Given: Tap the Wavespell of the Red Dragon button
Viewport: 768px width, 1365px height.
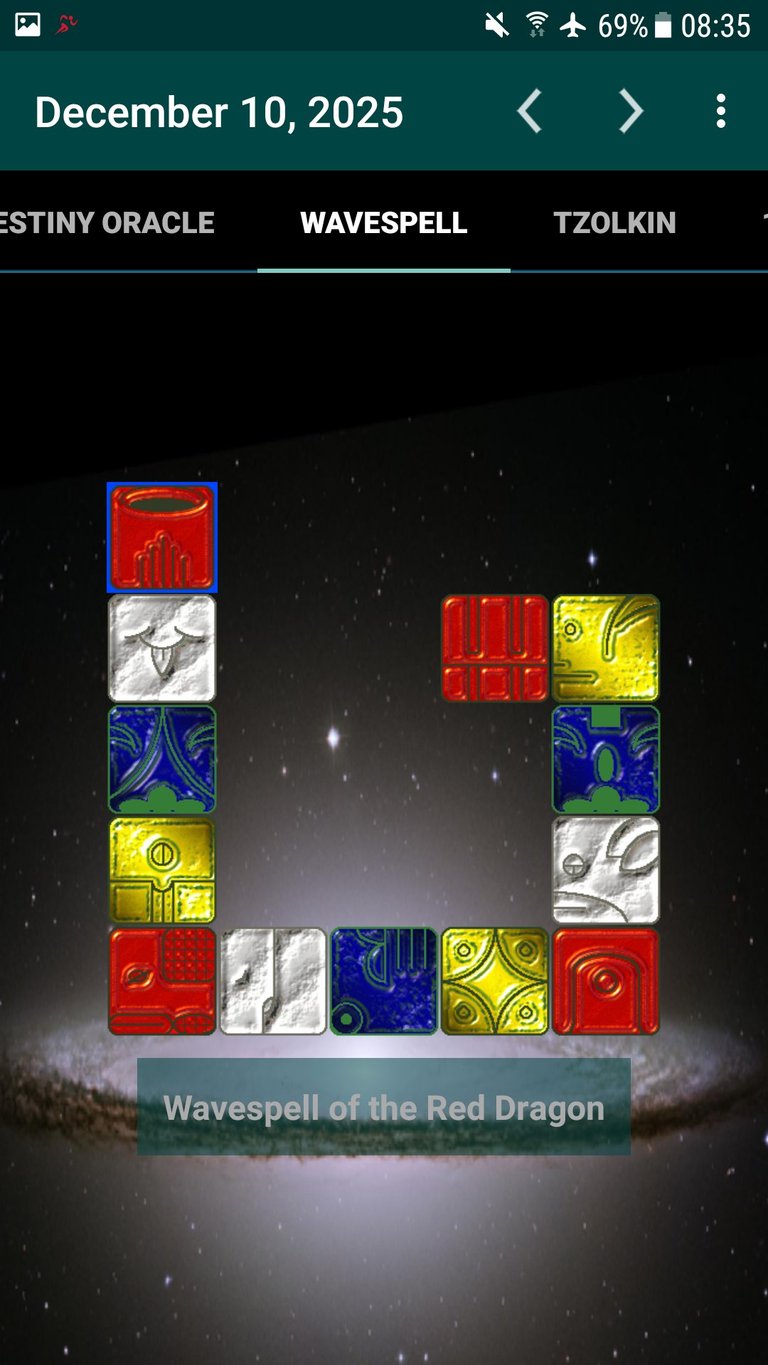Looking at the screenshot, I should coord(384,1107).
